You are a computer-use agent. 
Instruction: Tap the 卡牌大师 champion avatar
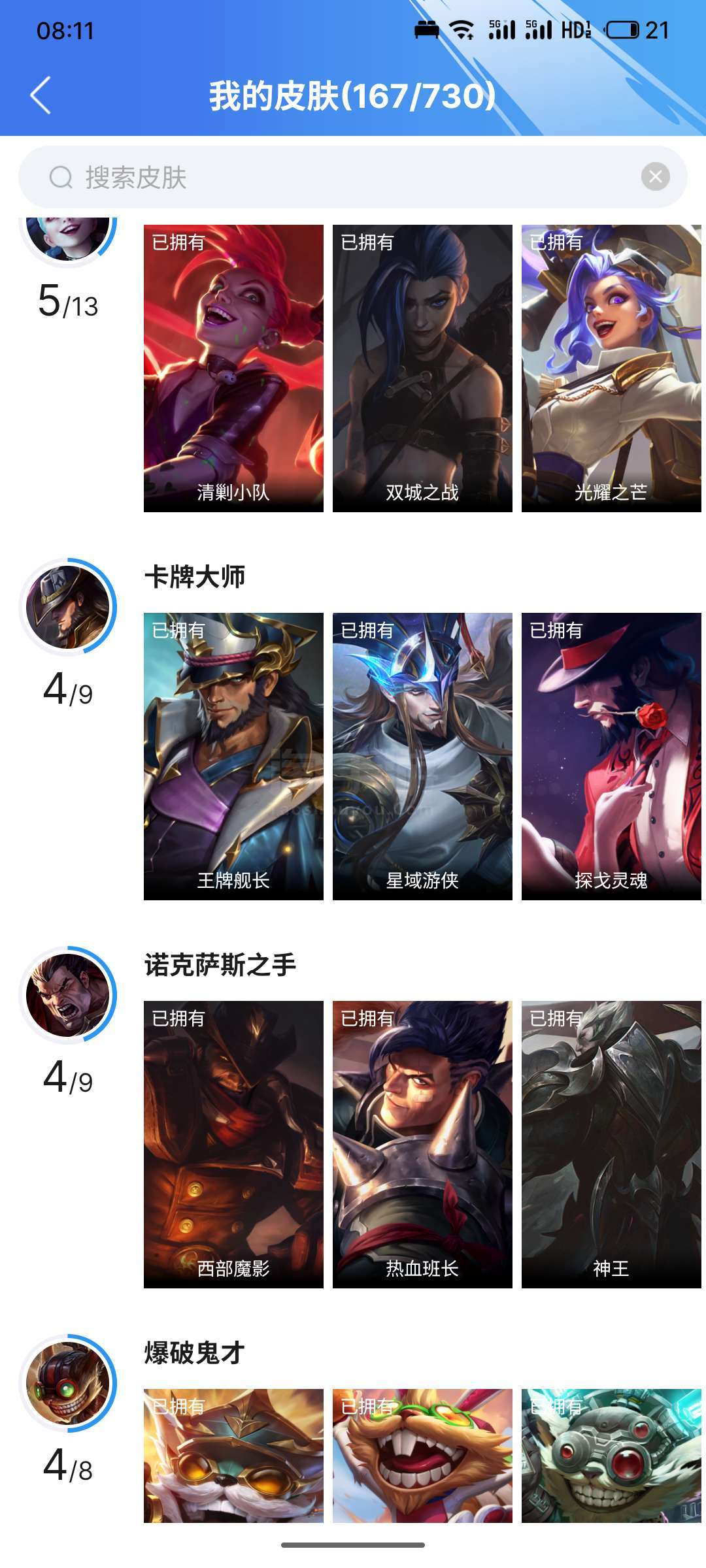click(68, 607)
